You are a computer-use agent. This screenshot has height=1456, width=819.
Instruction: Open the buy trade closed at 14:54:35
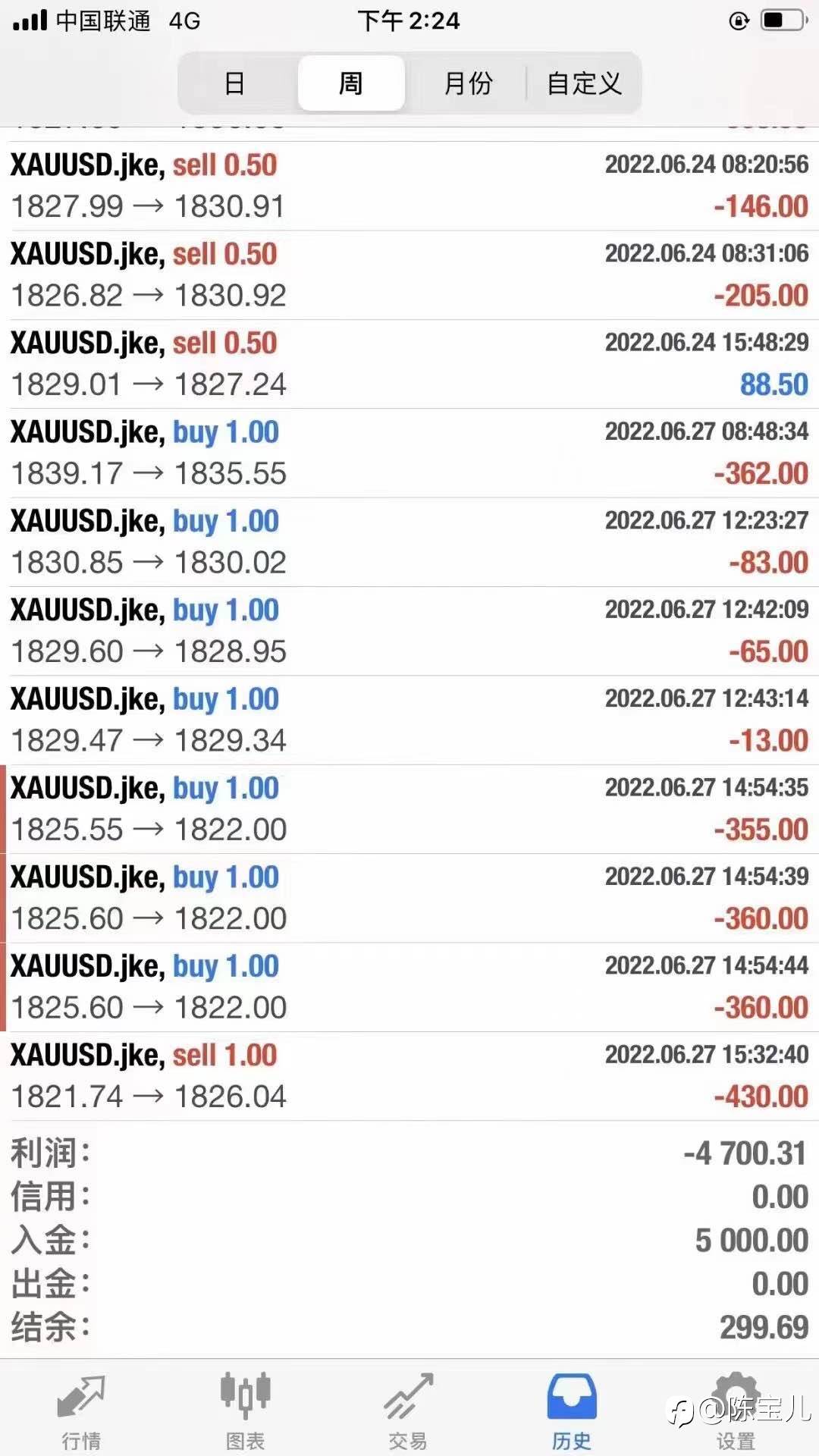click(409, 809)
